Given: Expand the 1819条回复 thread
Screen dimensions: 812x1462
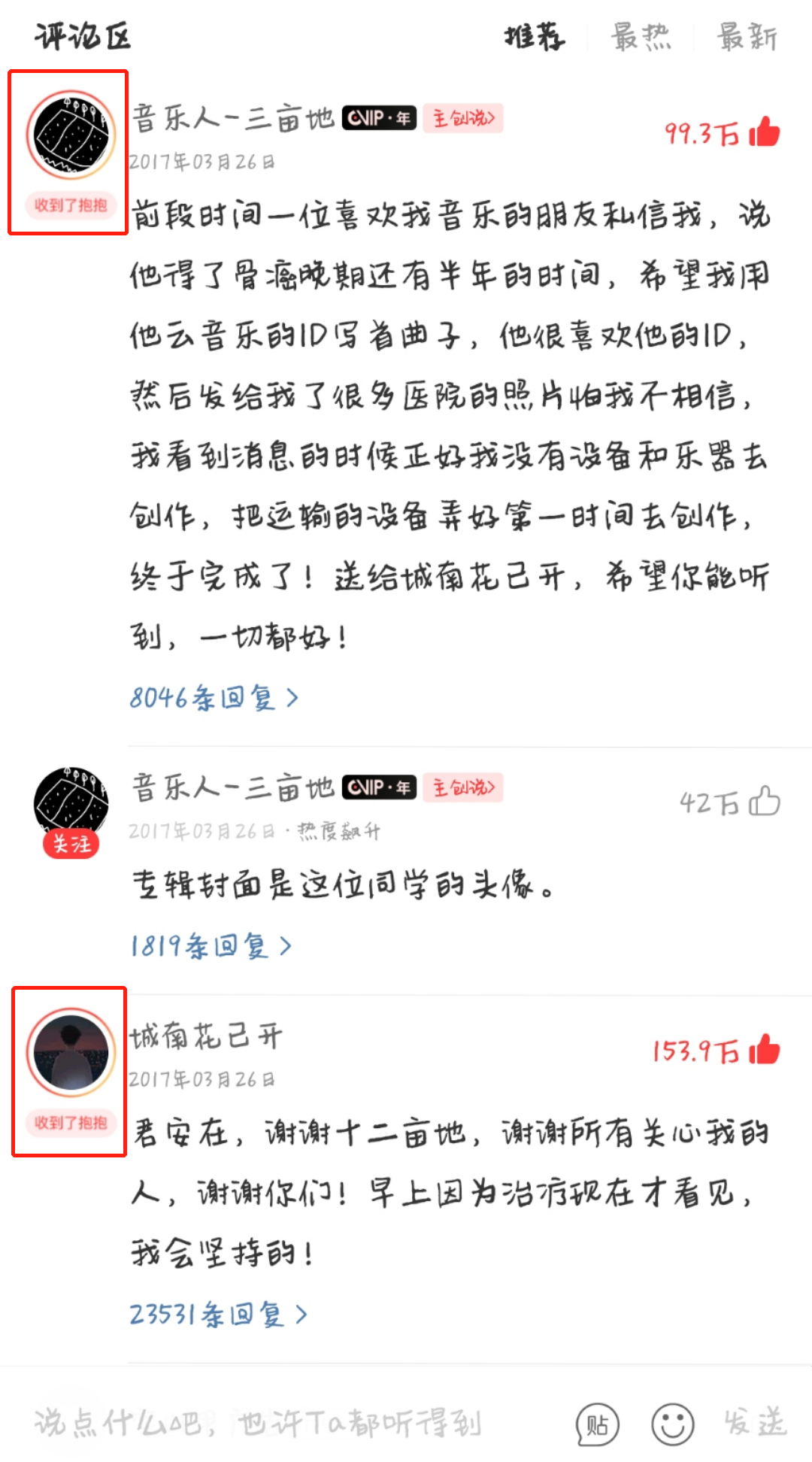Looking at the screenshot, I should point(211,946).
